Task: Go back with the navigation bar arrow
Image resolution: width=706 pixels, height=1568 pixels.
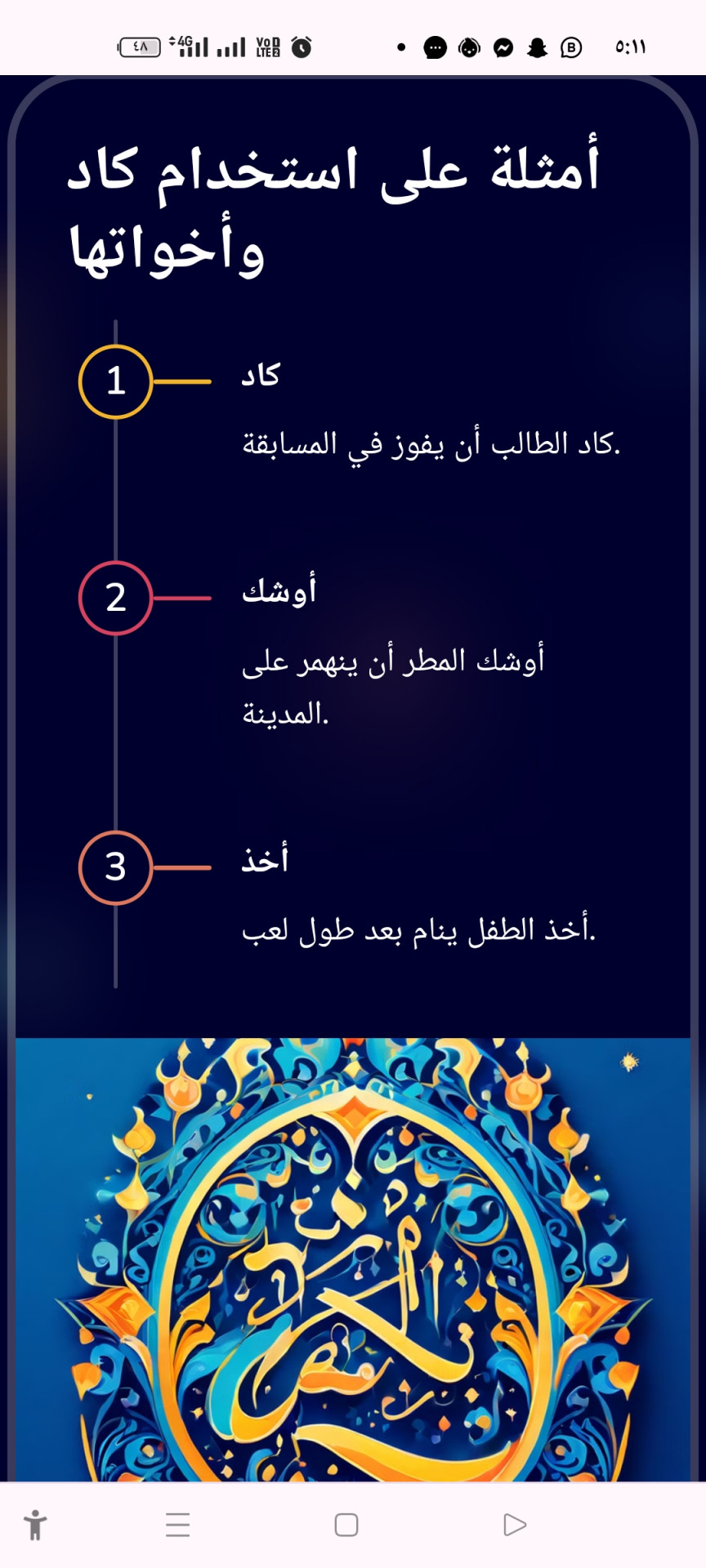Action: coord(514,1525)
